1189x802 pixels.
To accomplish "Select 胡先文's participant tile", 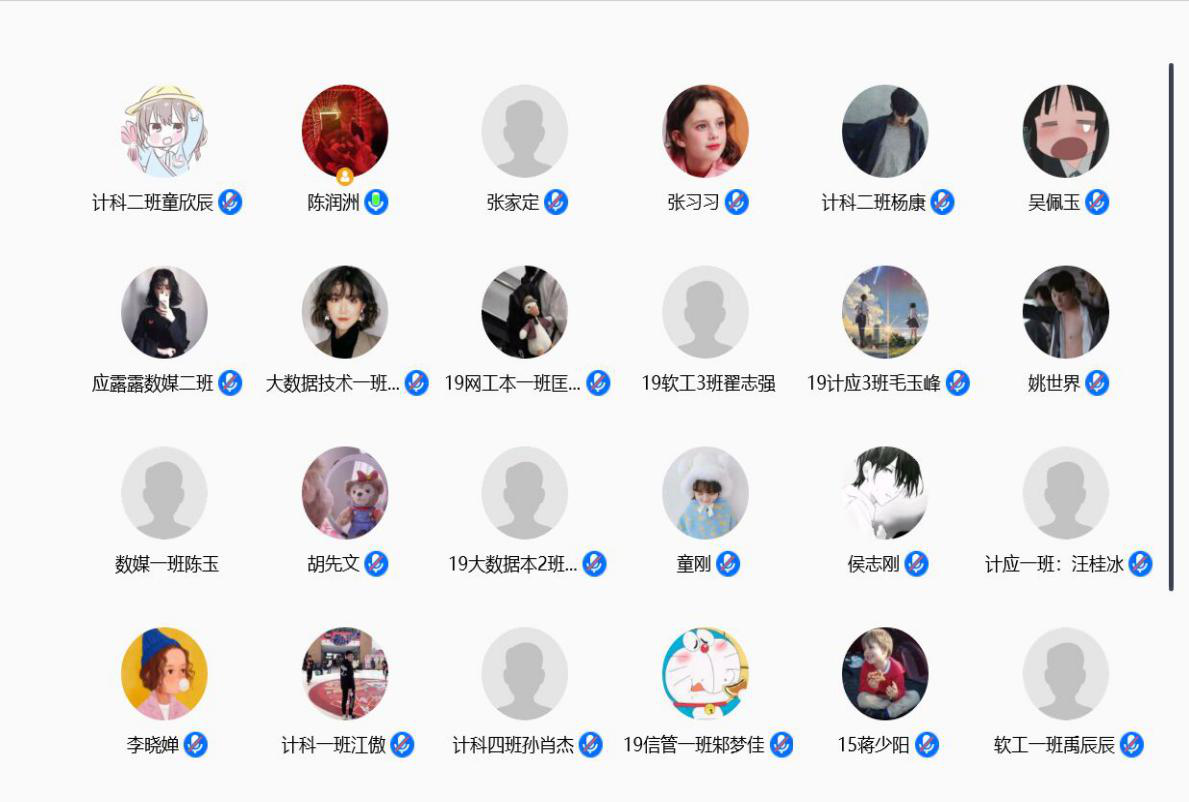I will (345, 493).
